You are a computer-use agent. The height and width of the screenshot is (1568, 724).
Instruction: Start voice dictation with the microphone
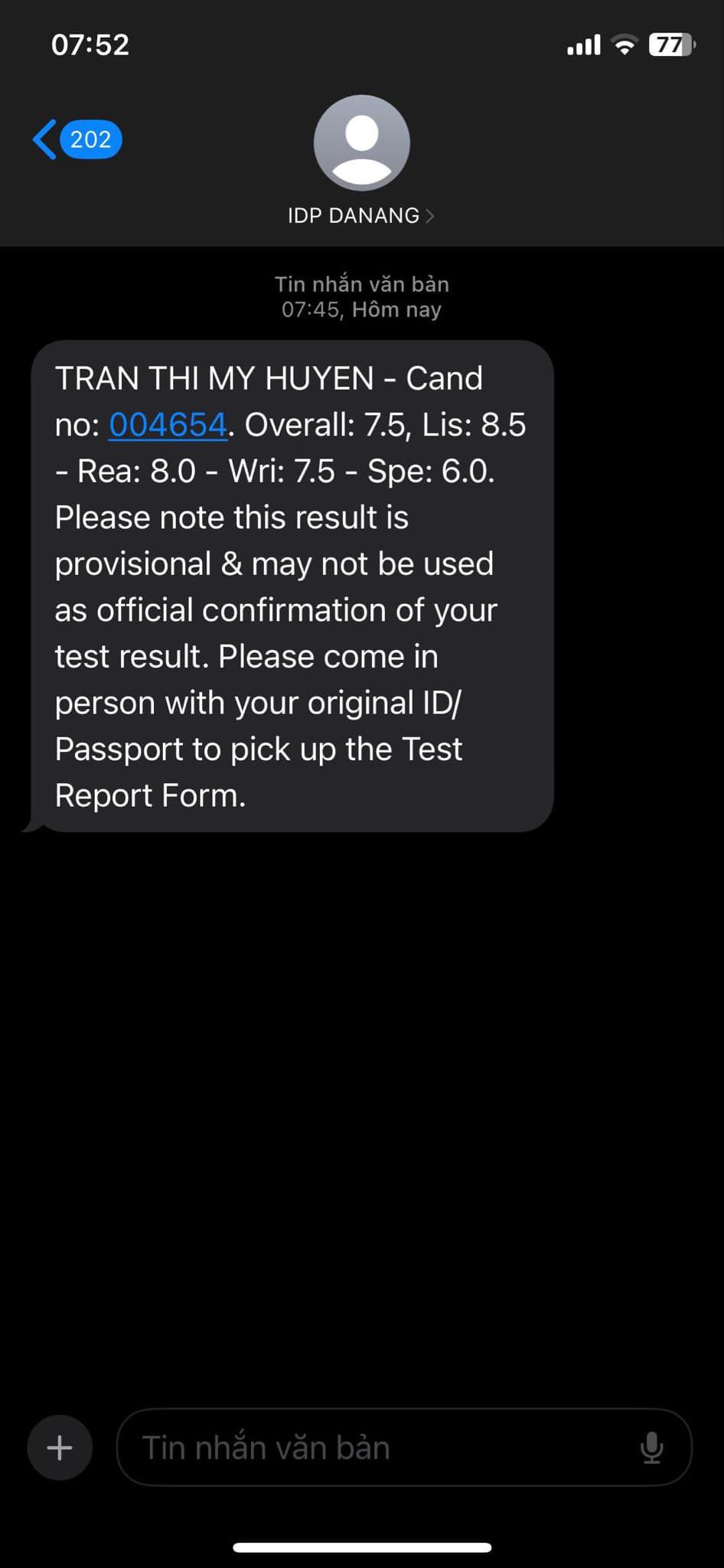(651, 1448)
